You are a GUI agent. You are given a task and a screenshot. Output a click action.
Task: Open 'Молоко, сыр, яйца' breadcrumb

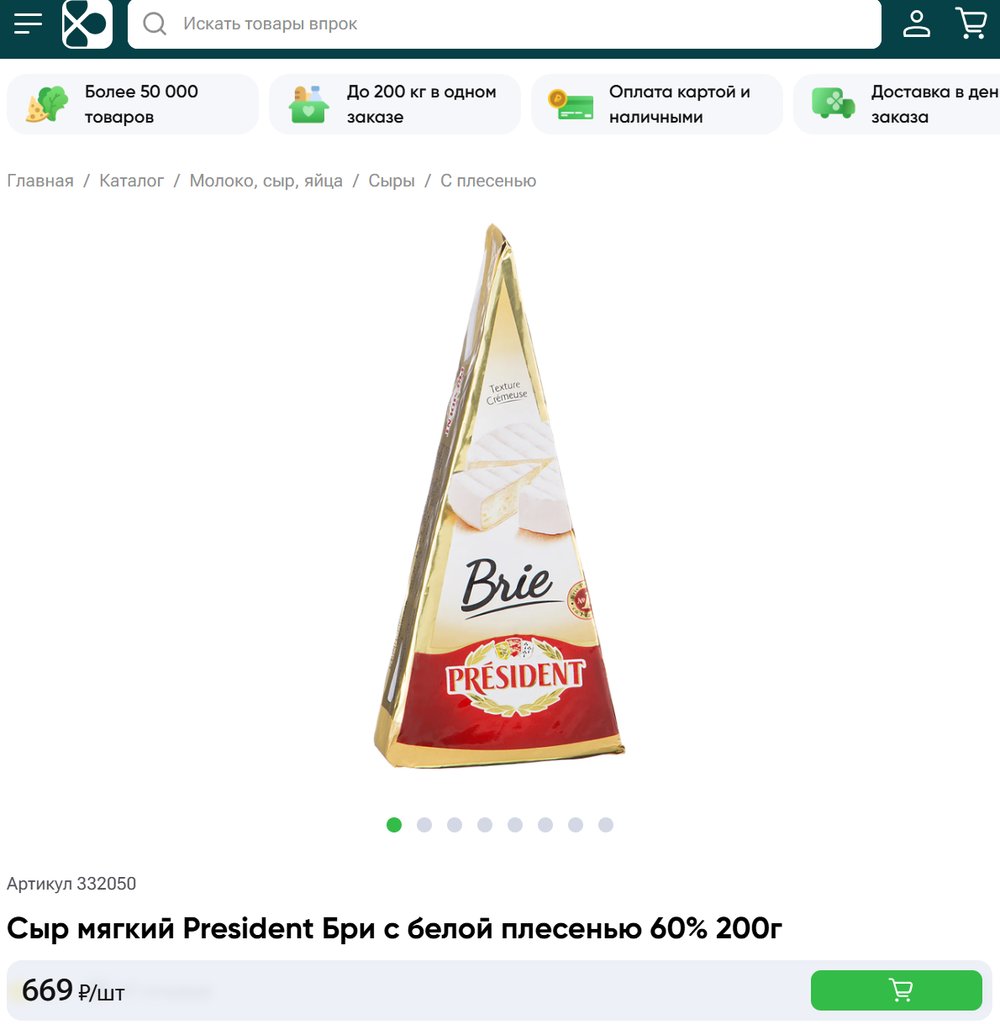[266, 181]
